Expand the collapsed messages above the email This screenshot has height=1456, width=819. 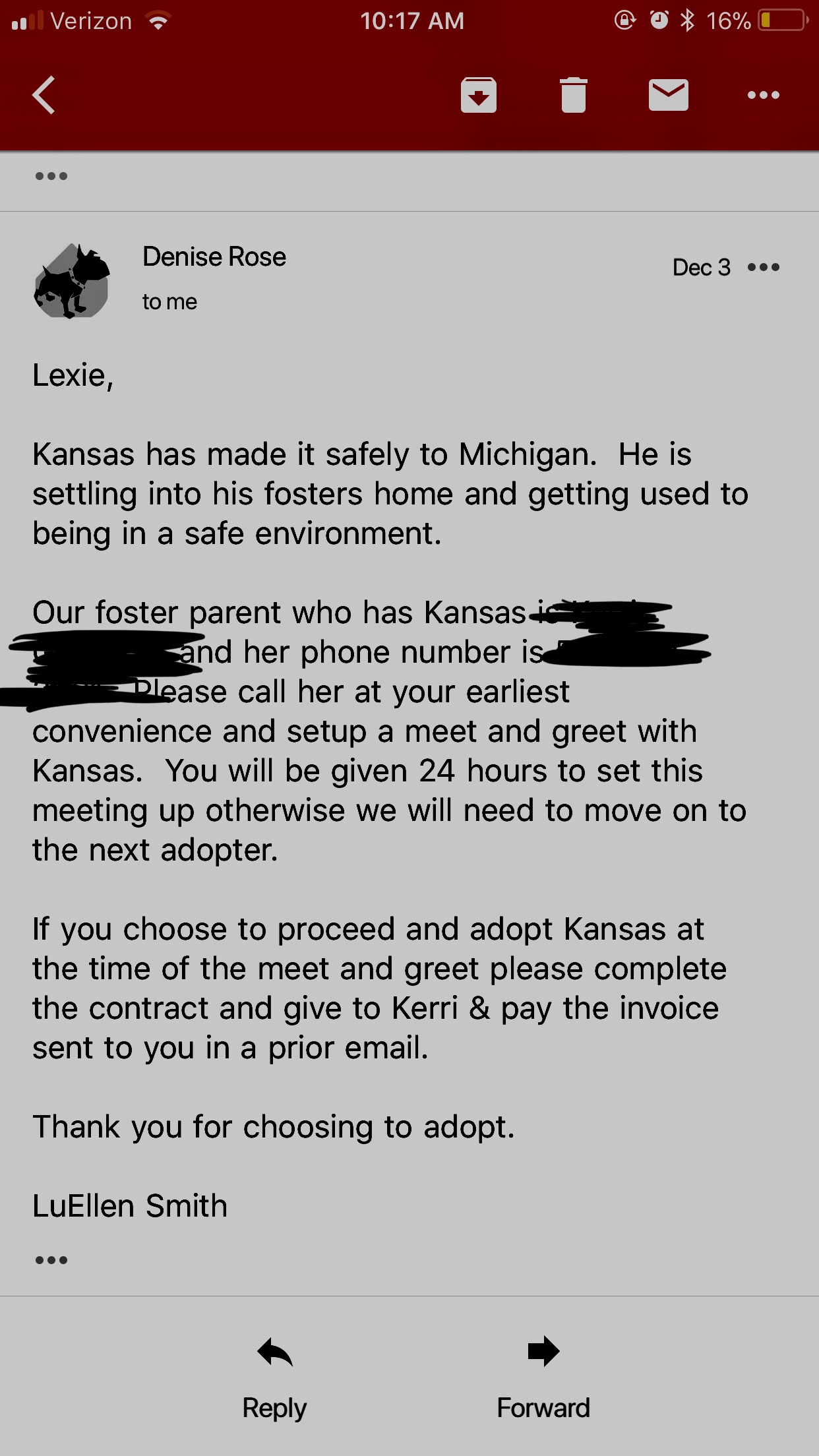click(x=51, y=176)
